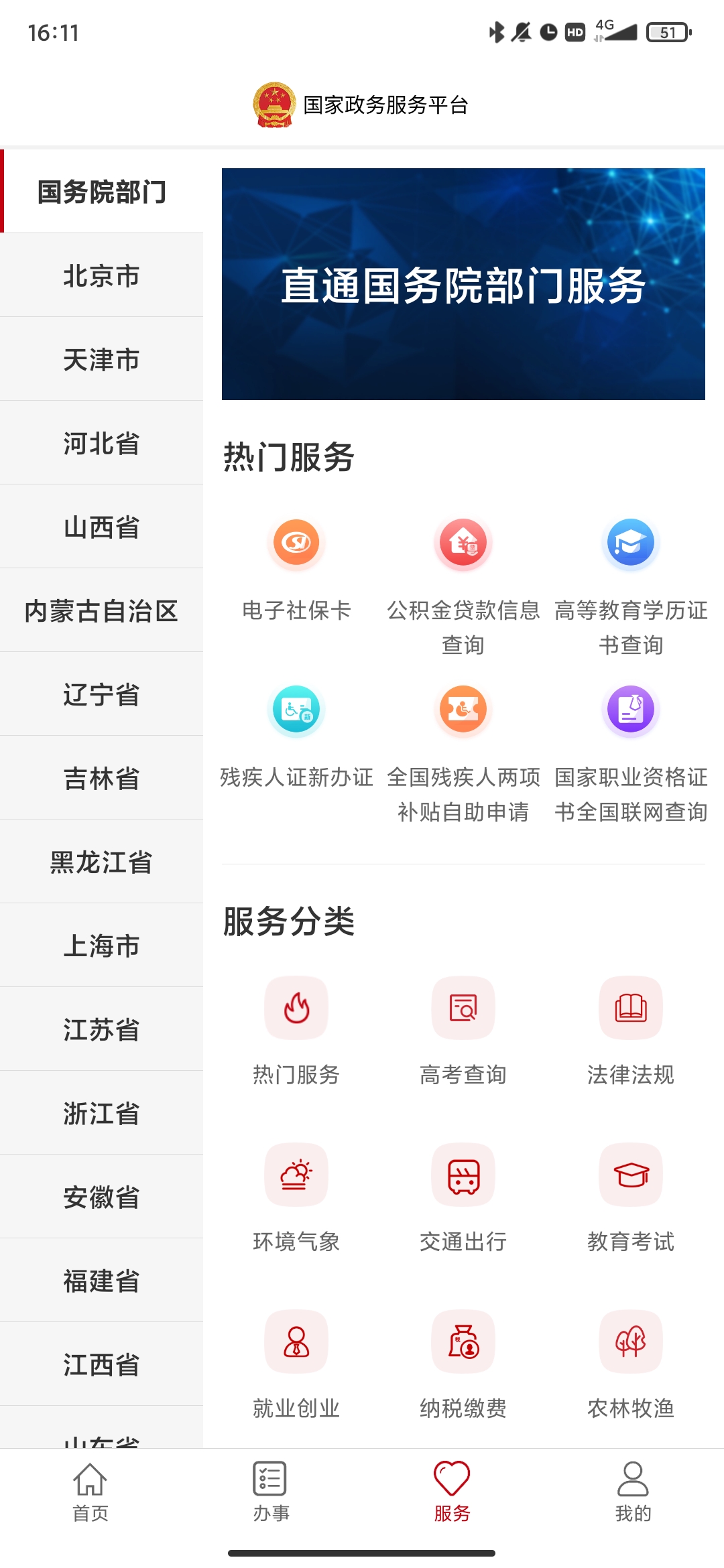The image size is (724, 1568).
Task: Open 国家职业资格证书全国联网查询
Action: click(630, 712)
